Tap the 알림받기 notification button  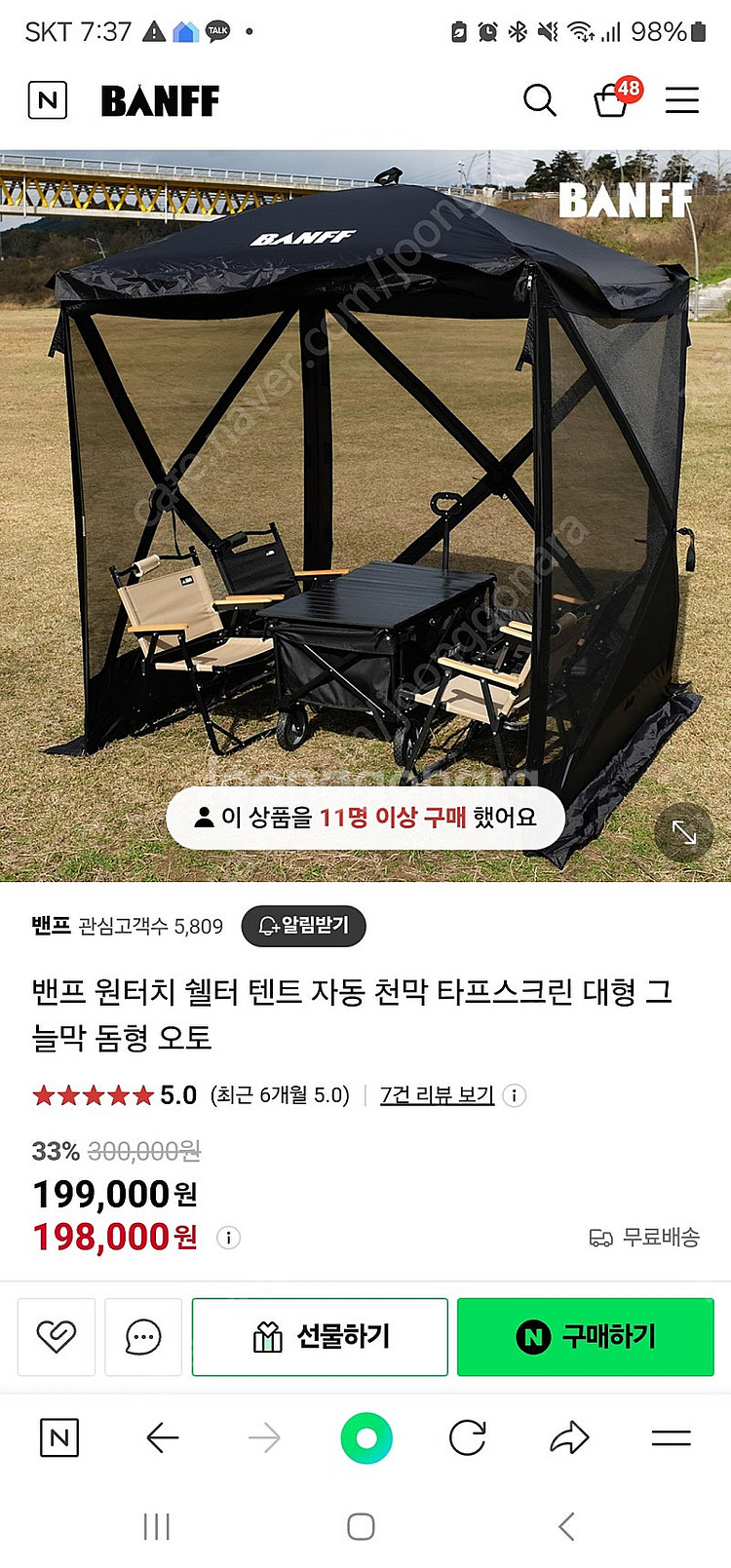pyautogui.click(x=304, y=926)
